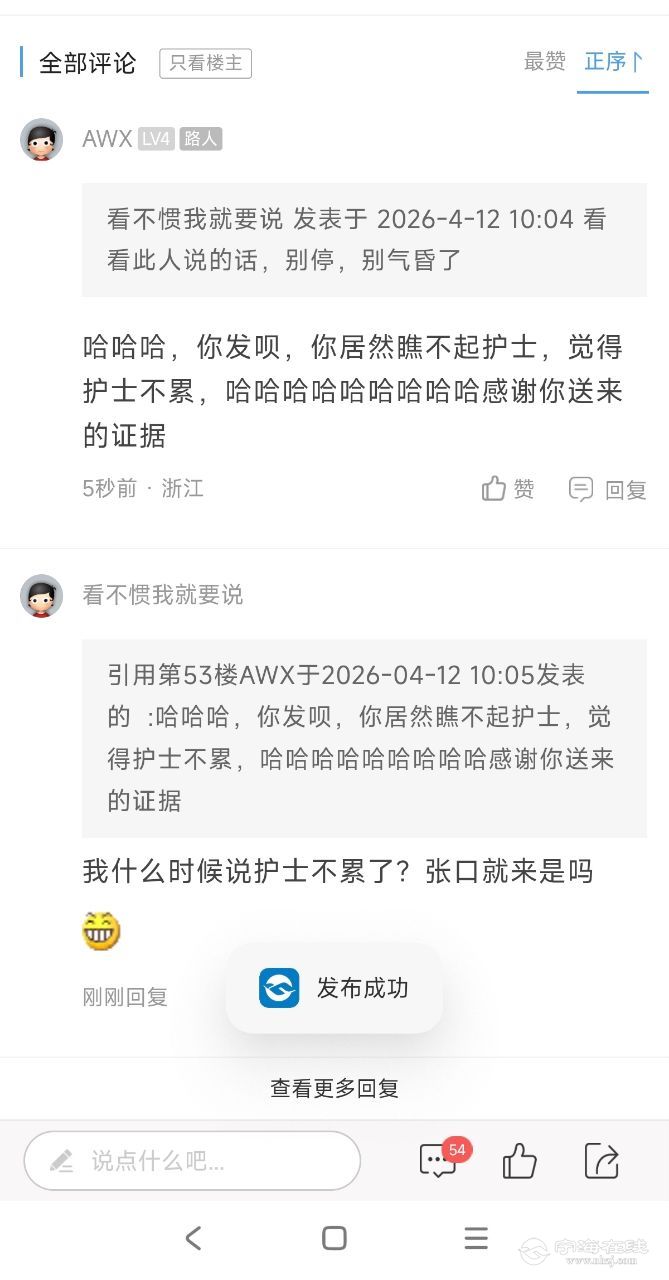Reply to AWX's comment

[x=607, y=489]
